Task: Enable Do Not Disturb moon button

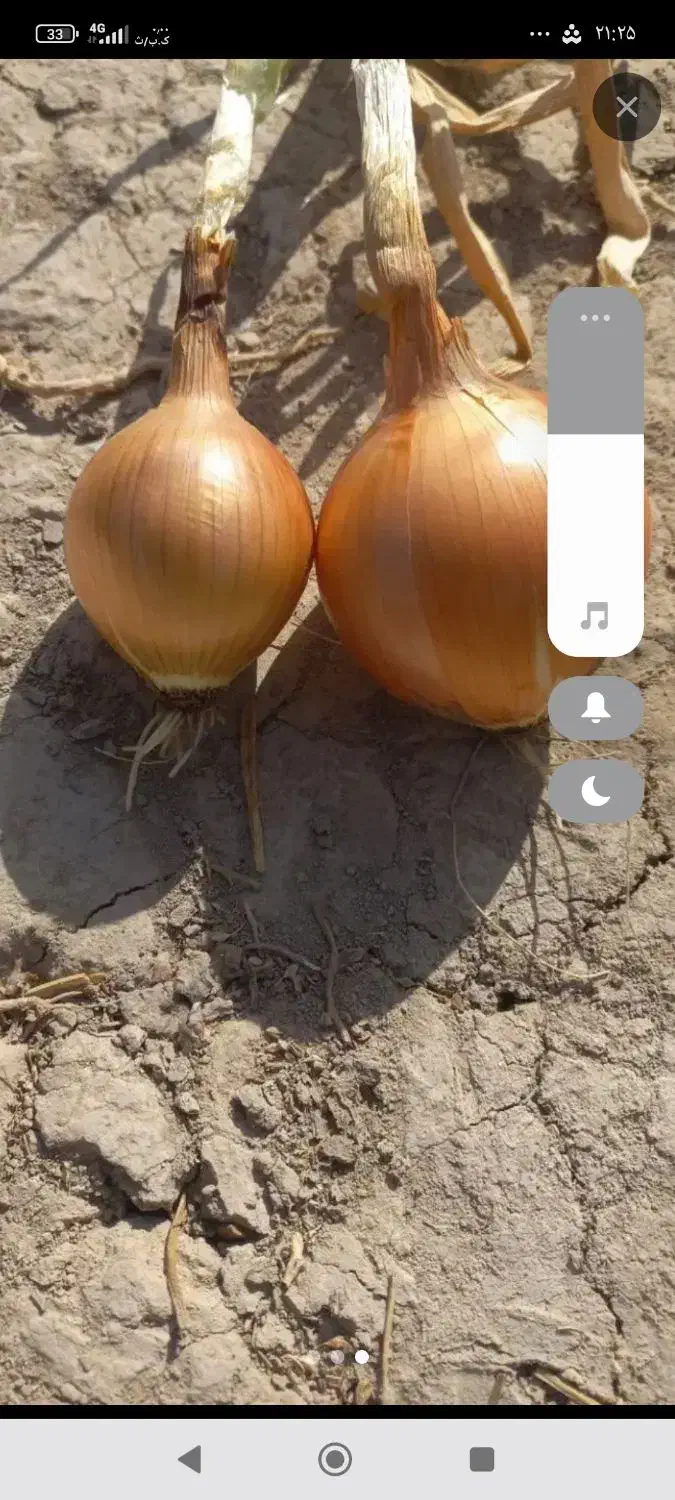Action: pyautogui.click(x=595, y=791)
